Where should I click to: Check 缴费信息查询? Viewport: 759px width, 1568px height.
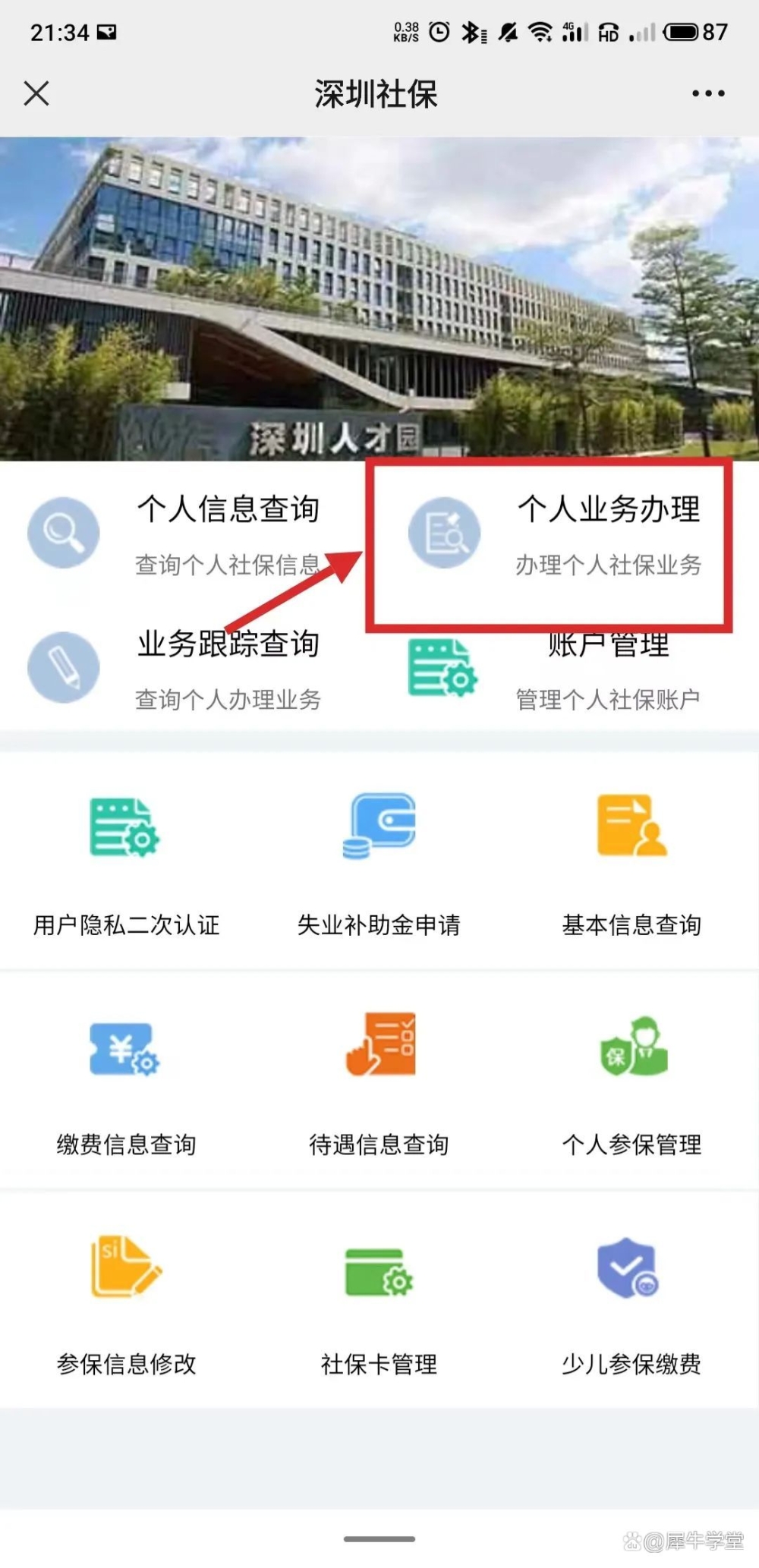coord(126,1082)
